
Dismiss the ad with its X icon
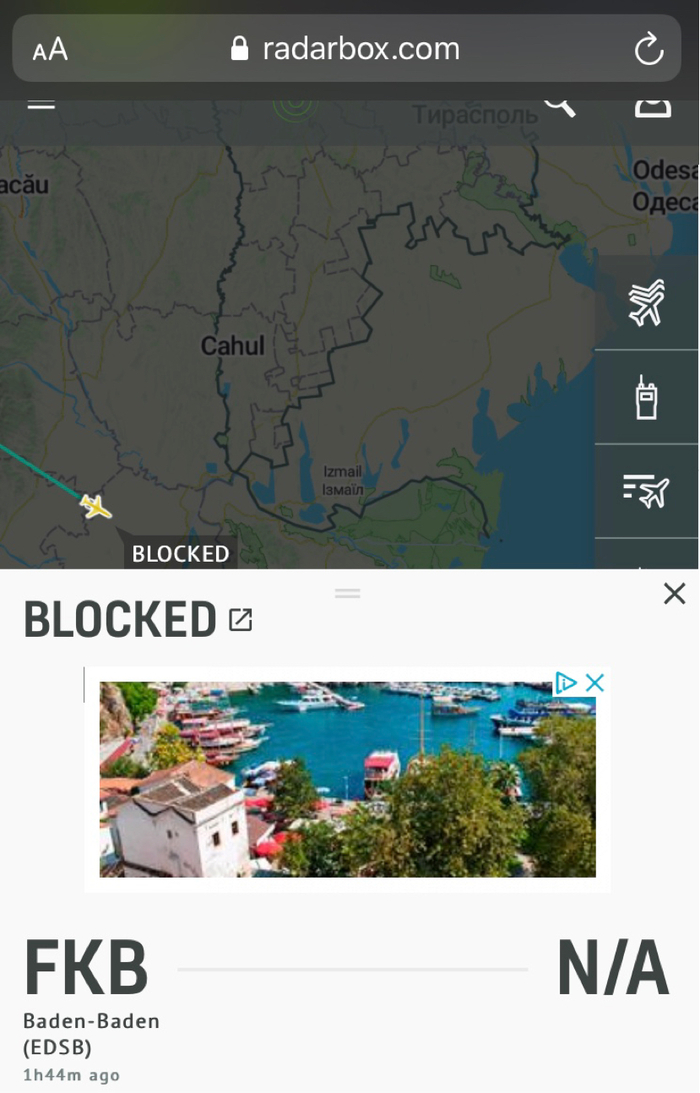(x=595, y=683)
